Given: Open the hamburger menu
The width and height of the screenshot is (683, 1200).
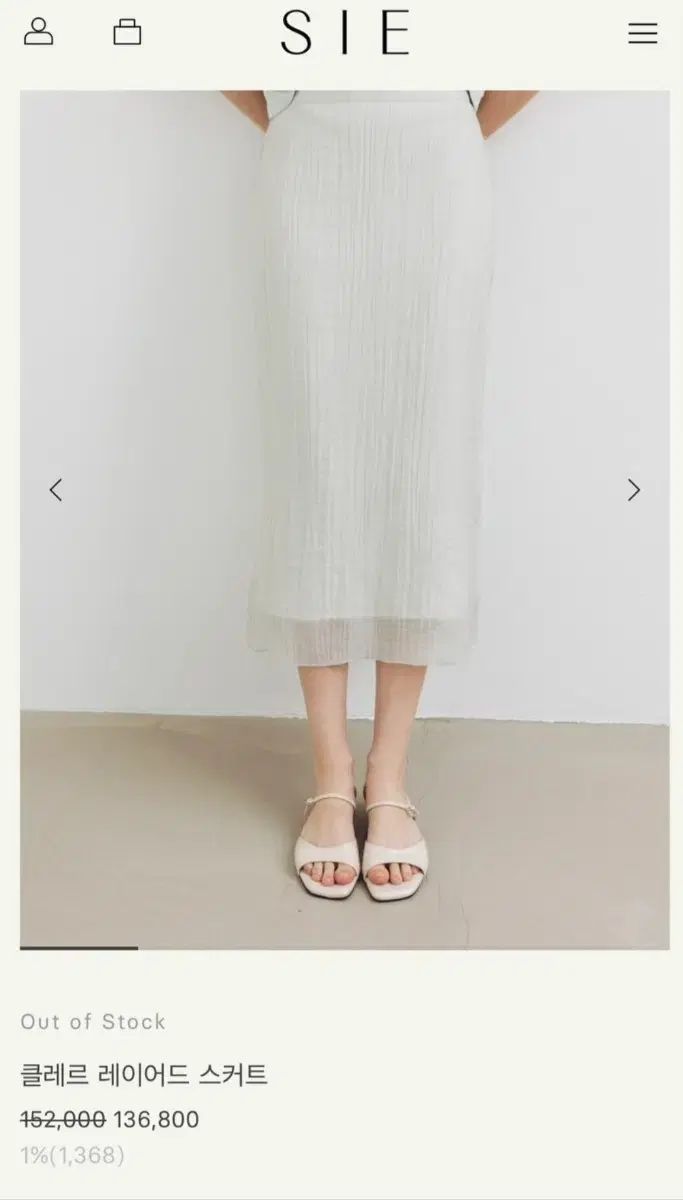Looking at the screenshot, I should (643, 33).
